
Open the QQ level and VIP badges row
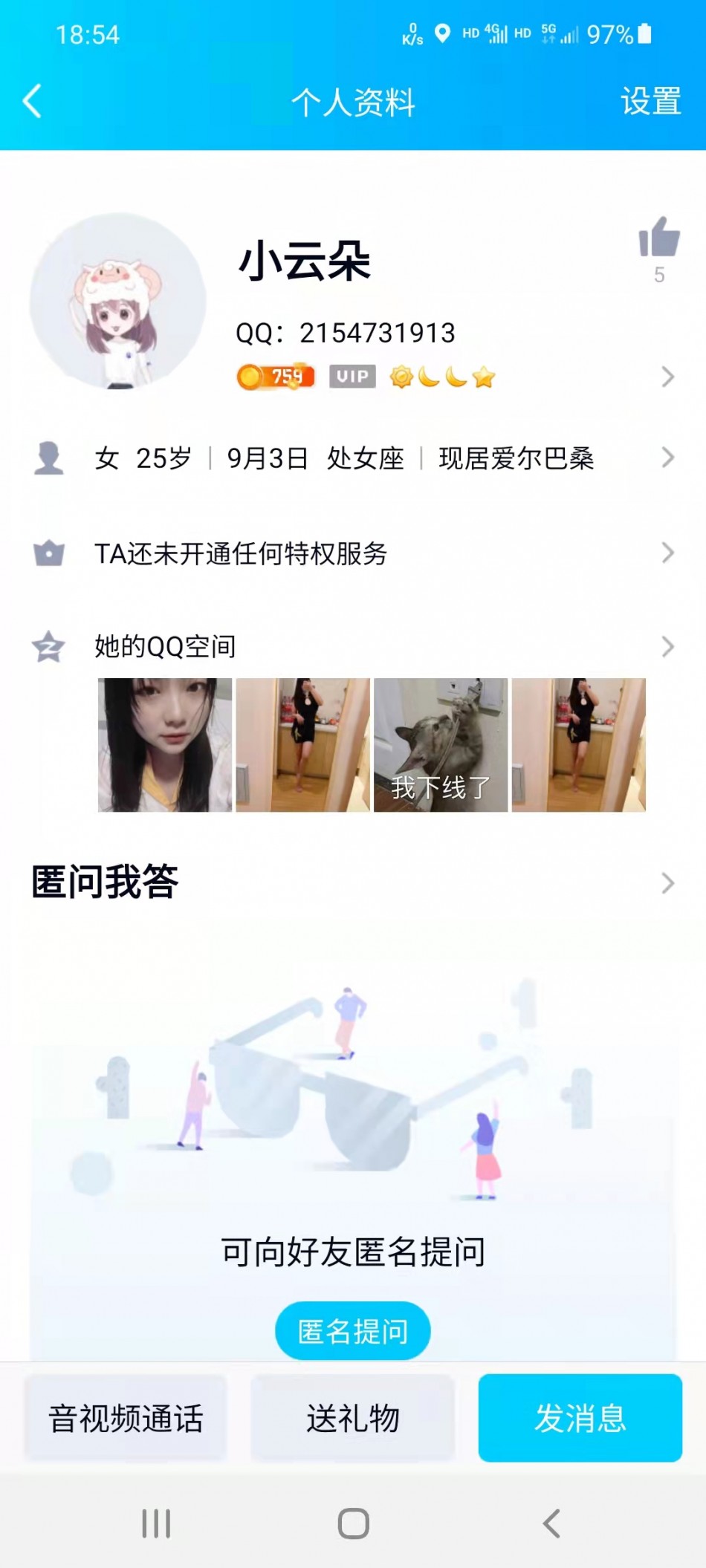click(x=453, y=377)
